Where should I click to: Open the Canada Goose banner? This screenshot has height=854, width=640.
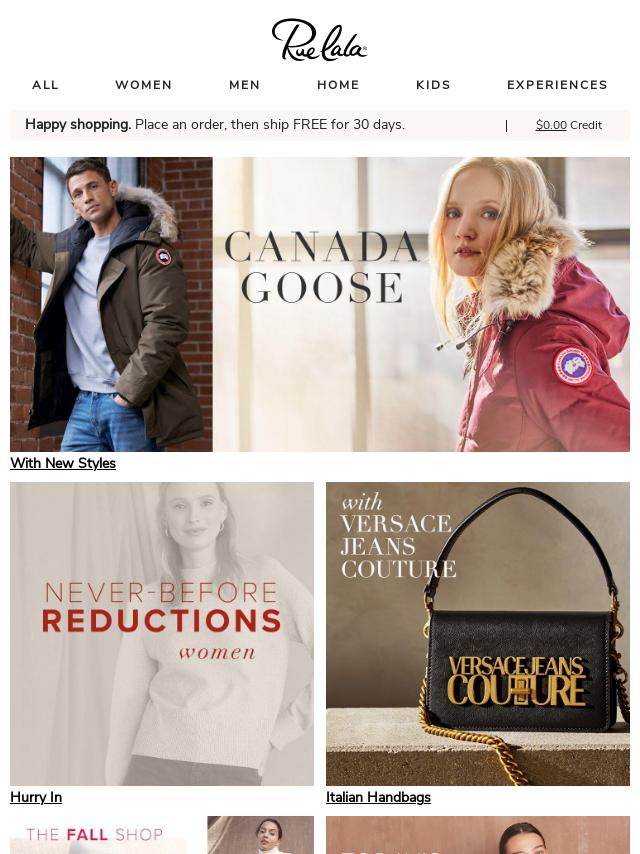pyautogui.click(x=320, y=304)
